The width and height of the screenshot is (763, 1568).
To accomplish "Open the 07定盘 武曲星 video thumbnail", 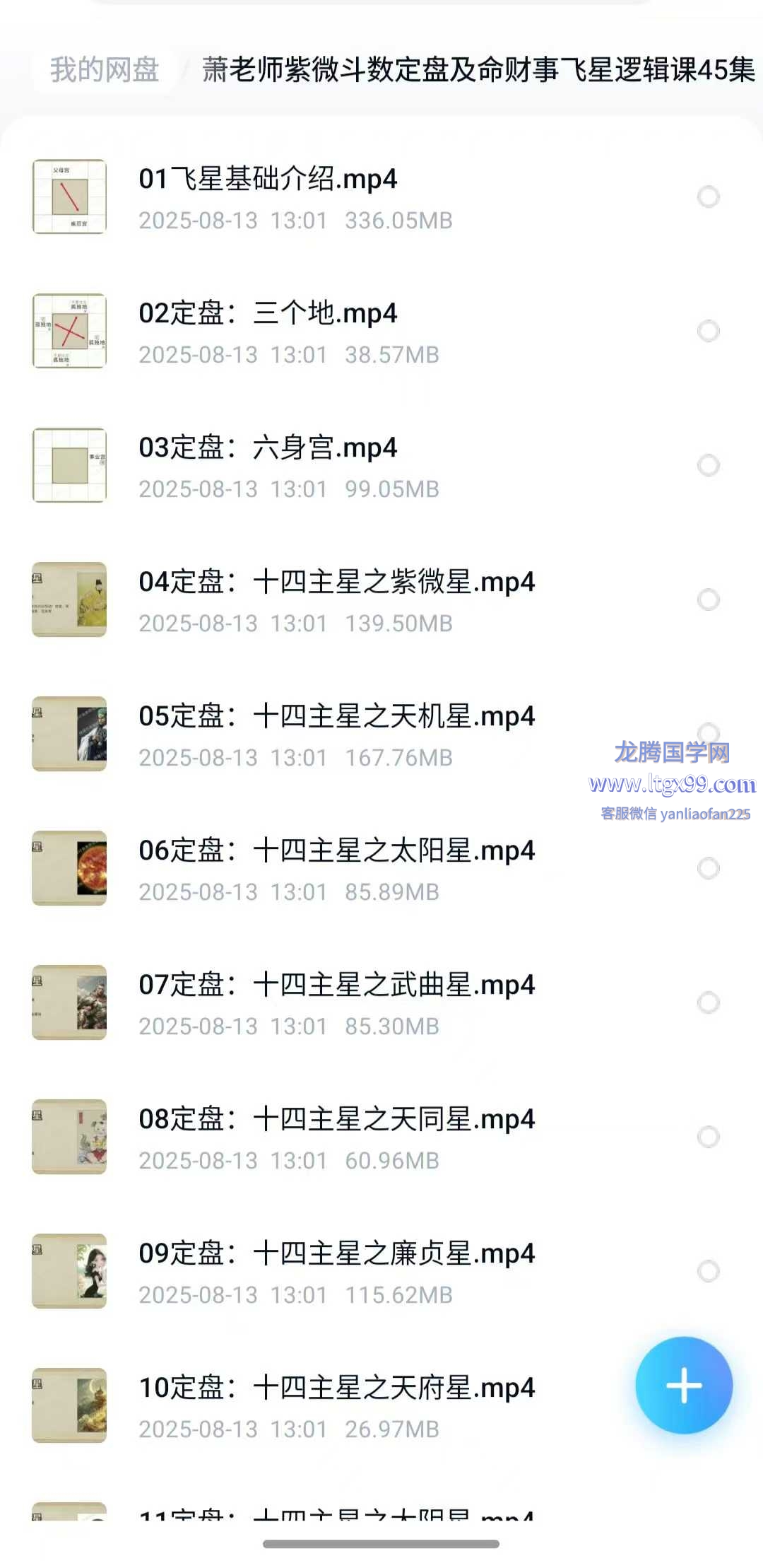I will tap(69, 1002).
